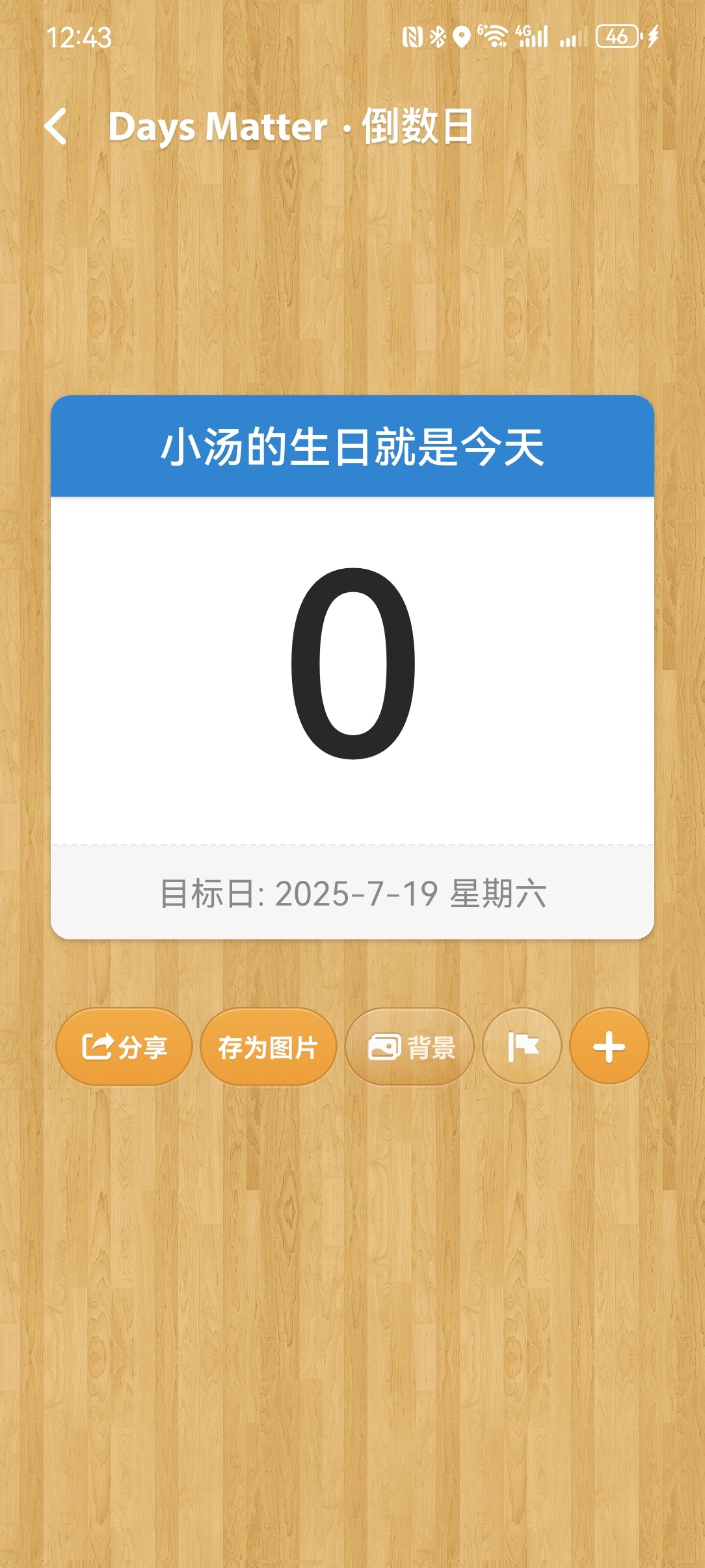Viewport: 705px width, 1568px height.
Task: Tap the flag icon button
Action: [x=522, y=1046]
